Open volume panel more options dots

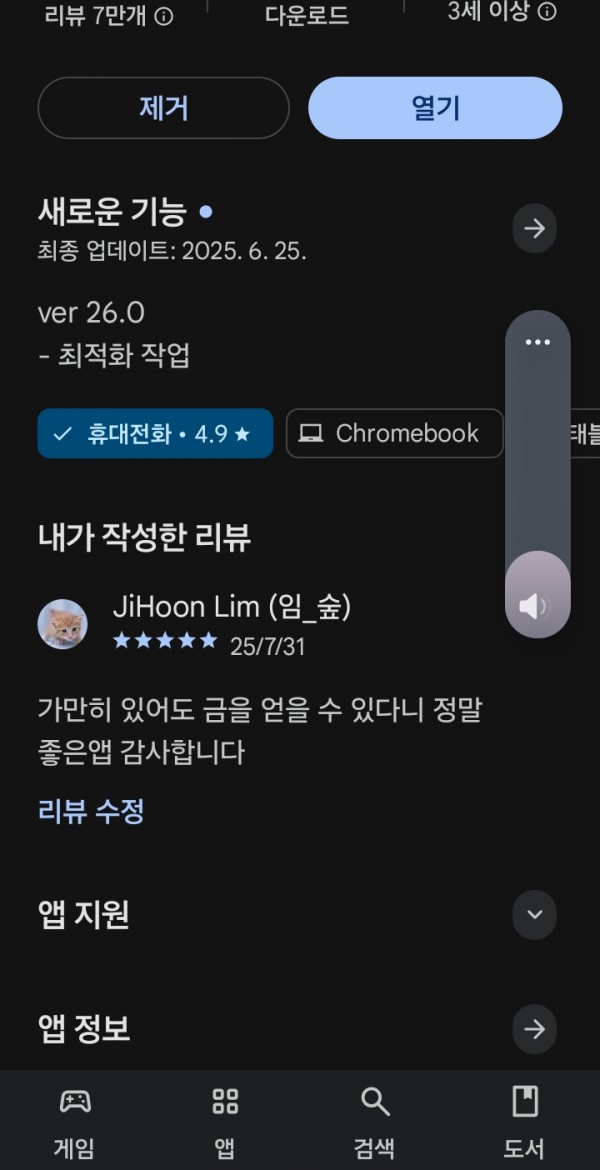(537, 342)
